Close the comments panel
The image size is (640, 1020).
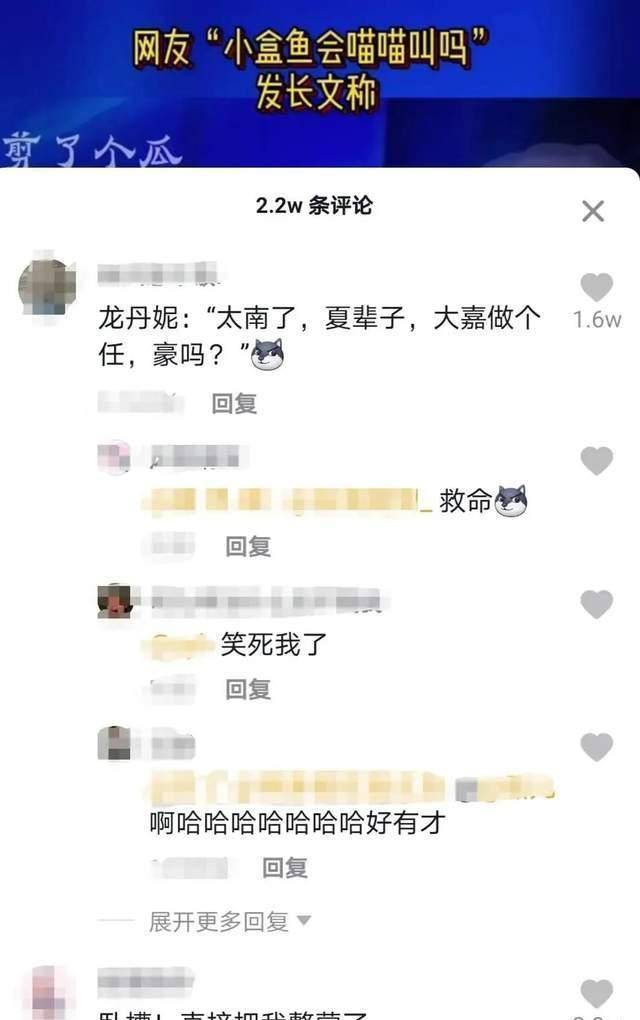(x=593, y=211)
